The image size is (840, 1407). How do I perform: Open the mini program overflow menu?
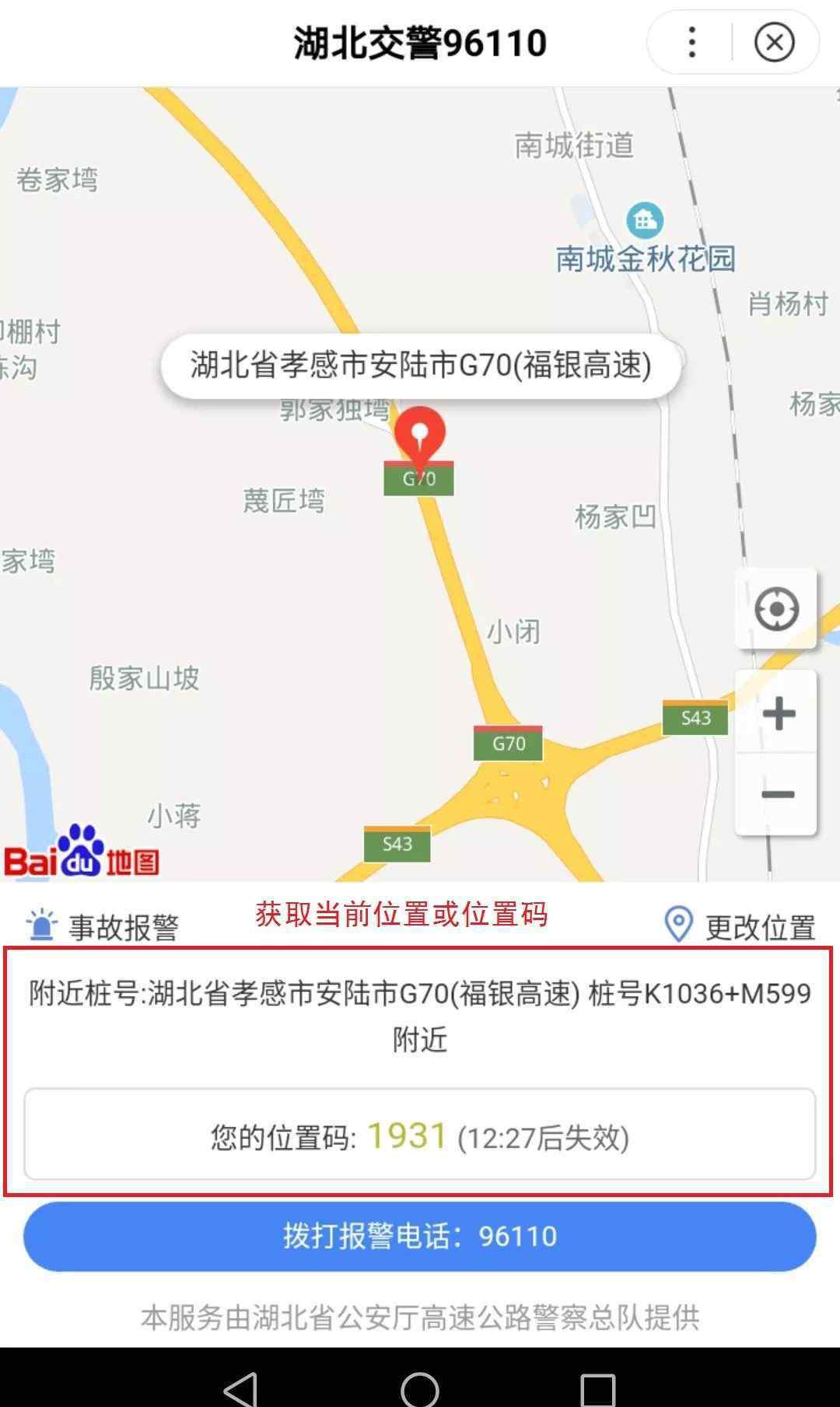[691, 42]
